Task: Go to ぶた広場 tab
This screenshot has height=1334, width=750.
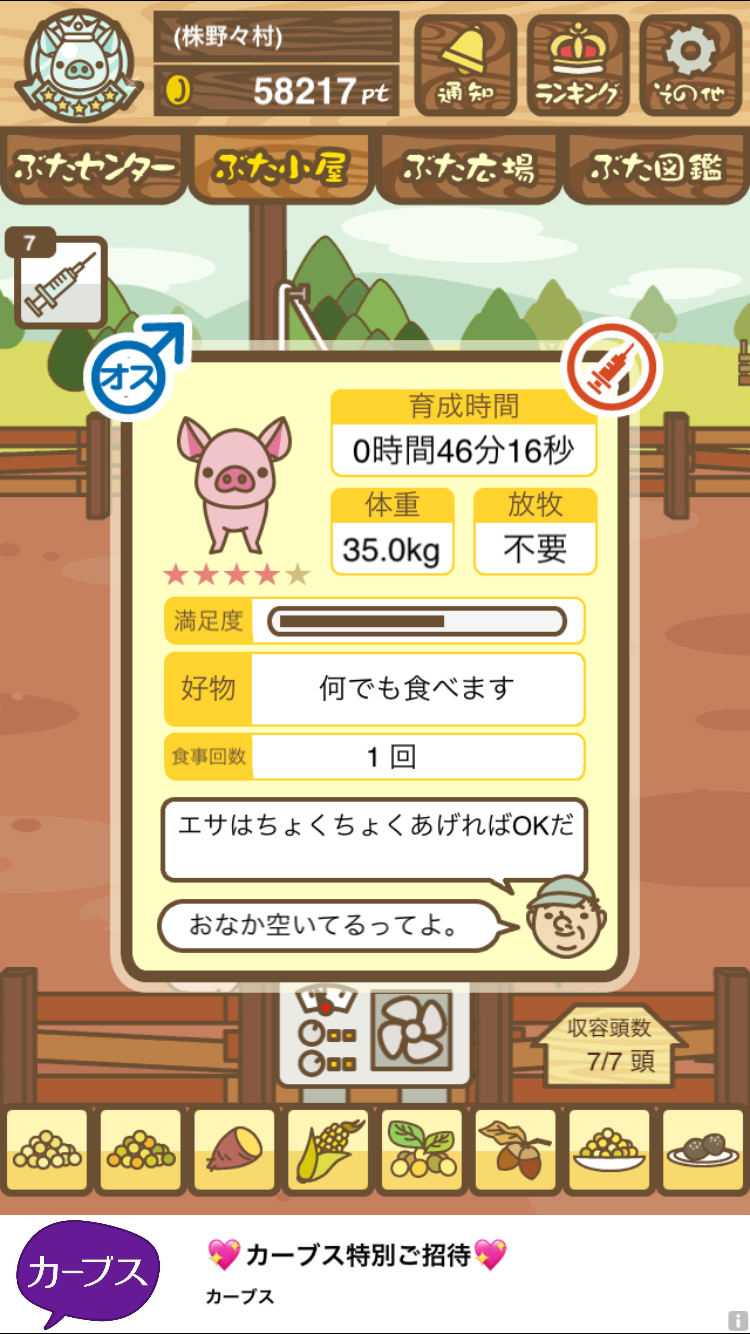Action: click(x=468, y=168)
